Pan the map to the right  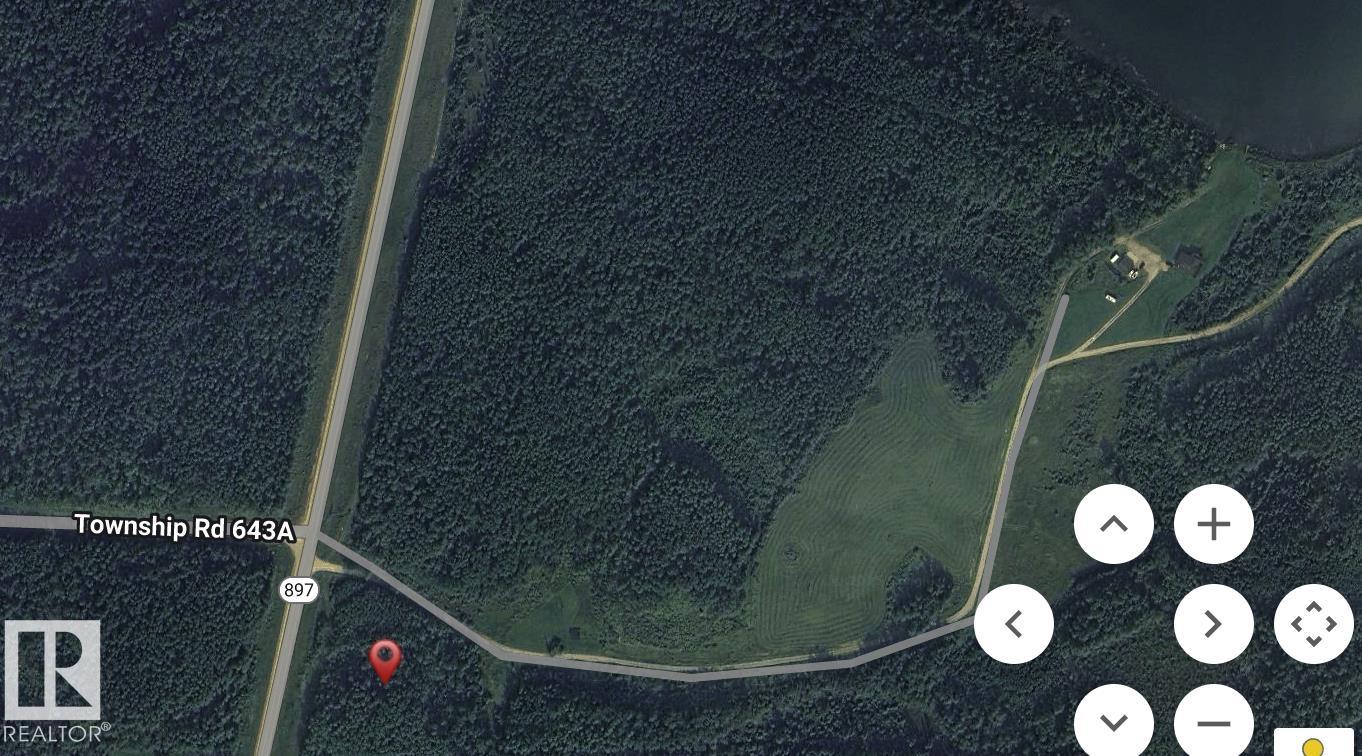(x=1213, y=624)
